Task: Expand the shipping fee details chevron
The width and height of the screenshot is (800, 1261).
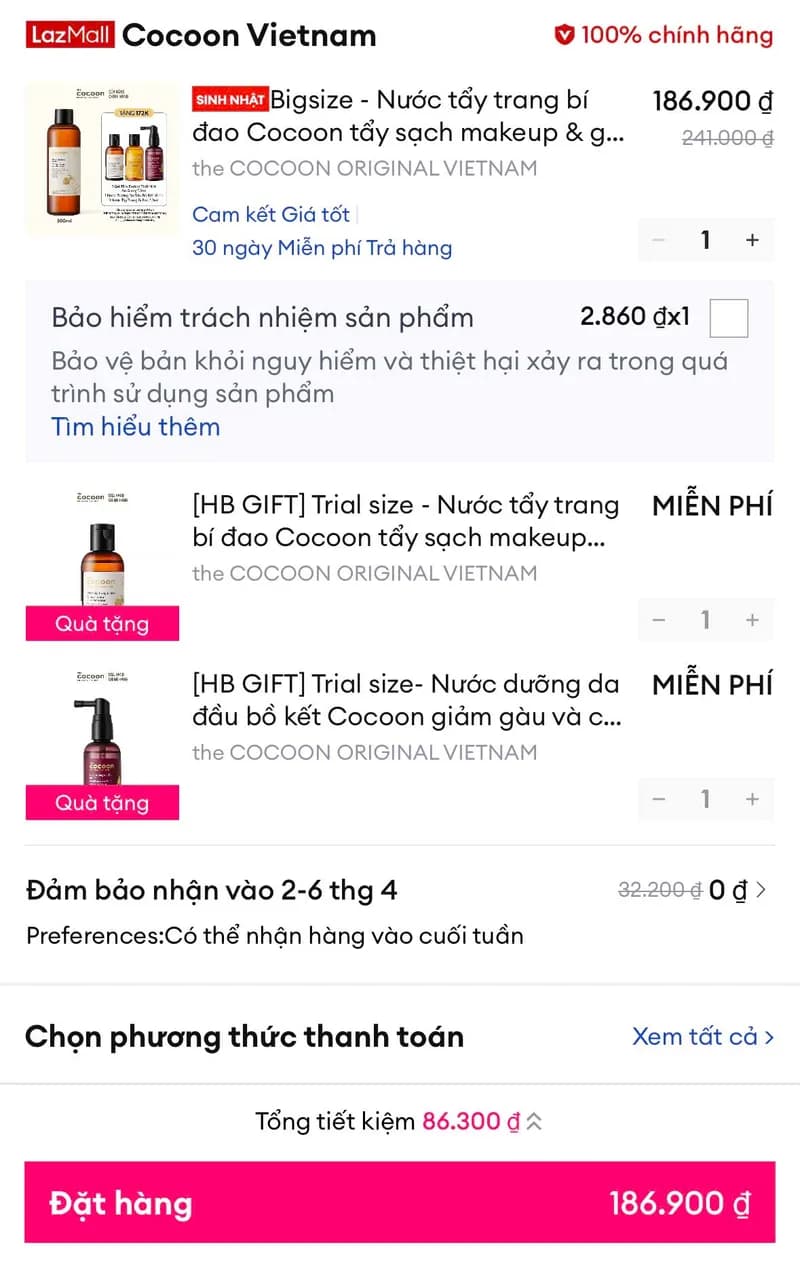Action: pyautogui.click(x=763, y=889)
